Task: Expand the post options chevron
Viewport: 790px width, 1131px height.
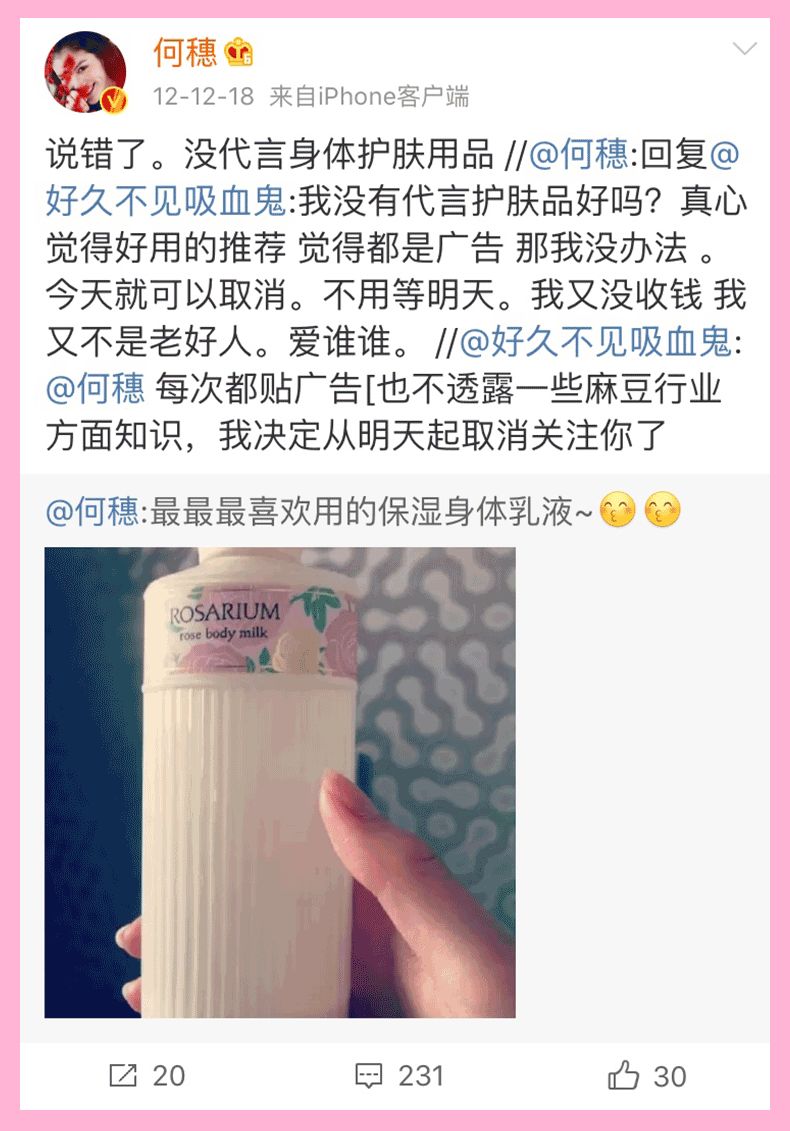Action: pyautogui.click(x=745, y=49)
